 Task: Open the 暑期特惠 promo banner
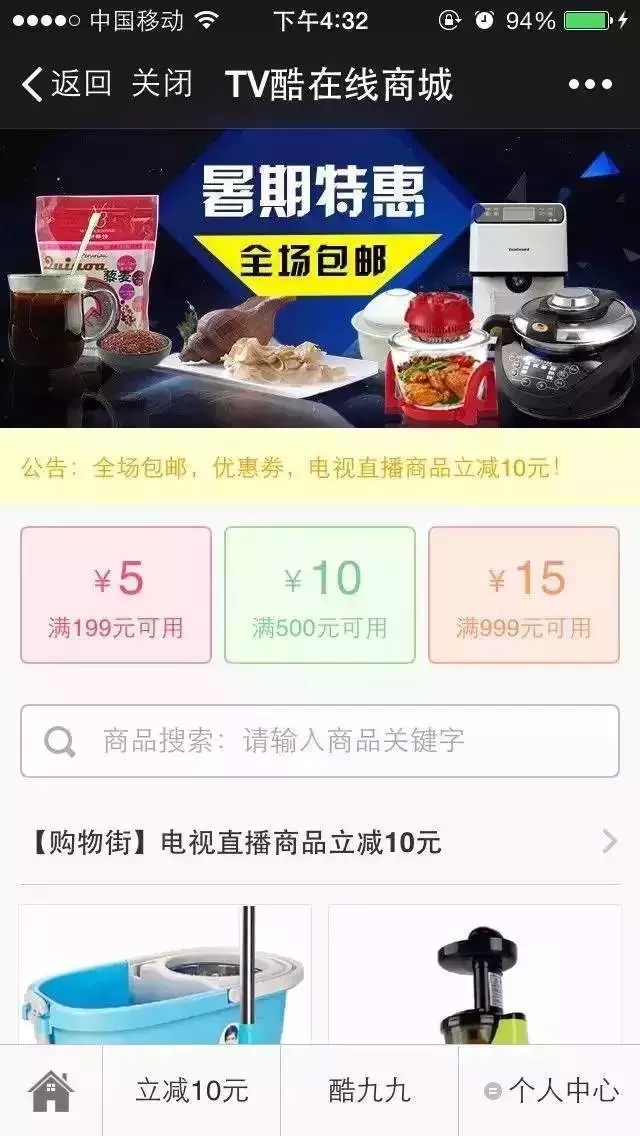(320, 278)
